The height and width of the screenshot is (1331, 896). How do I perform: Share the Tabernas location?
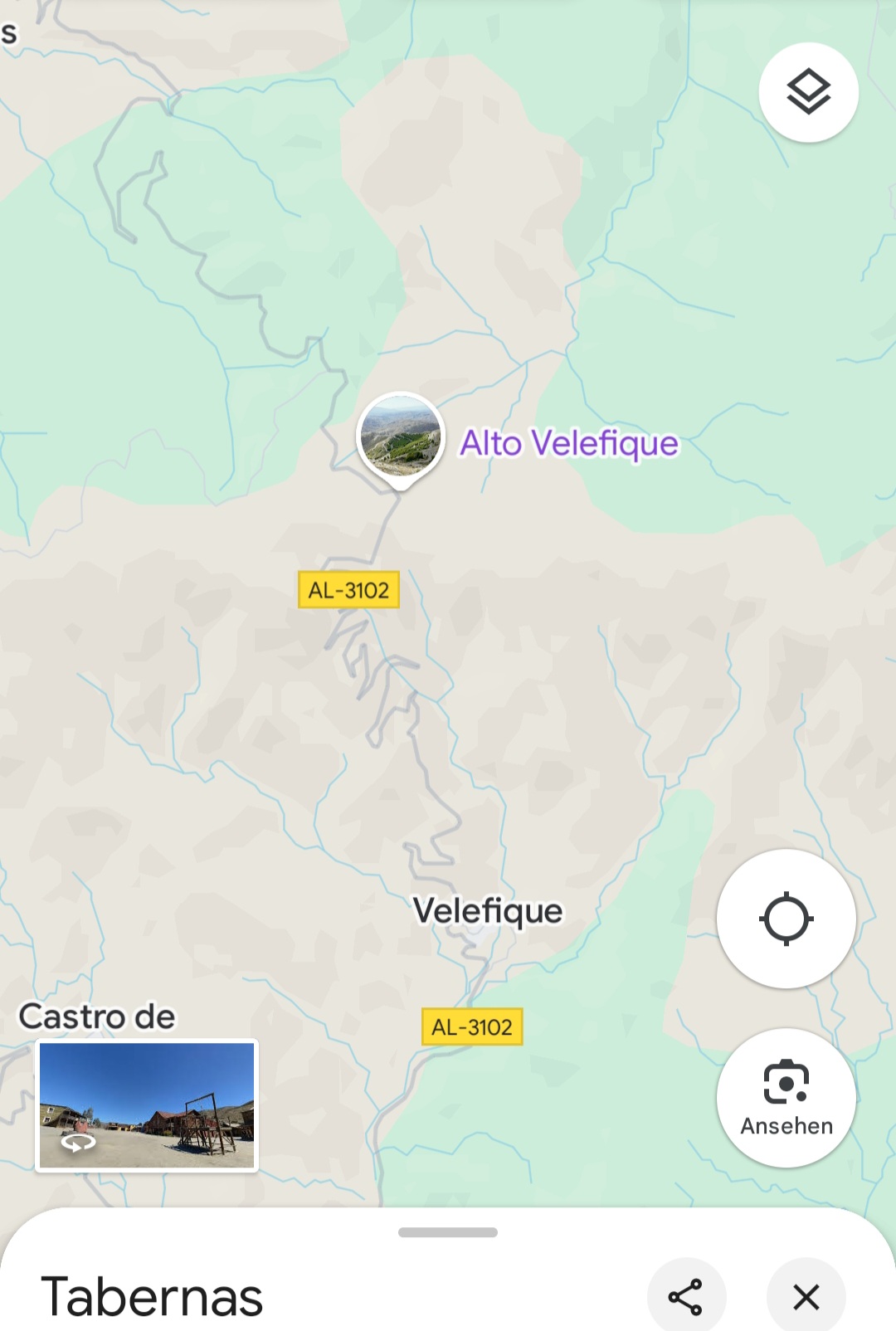point(686,1296)
